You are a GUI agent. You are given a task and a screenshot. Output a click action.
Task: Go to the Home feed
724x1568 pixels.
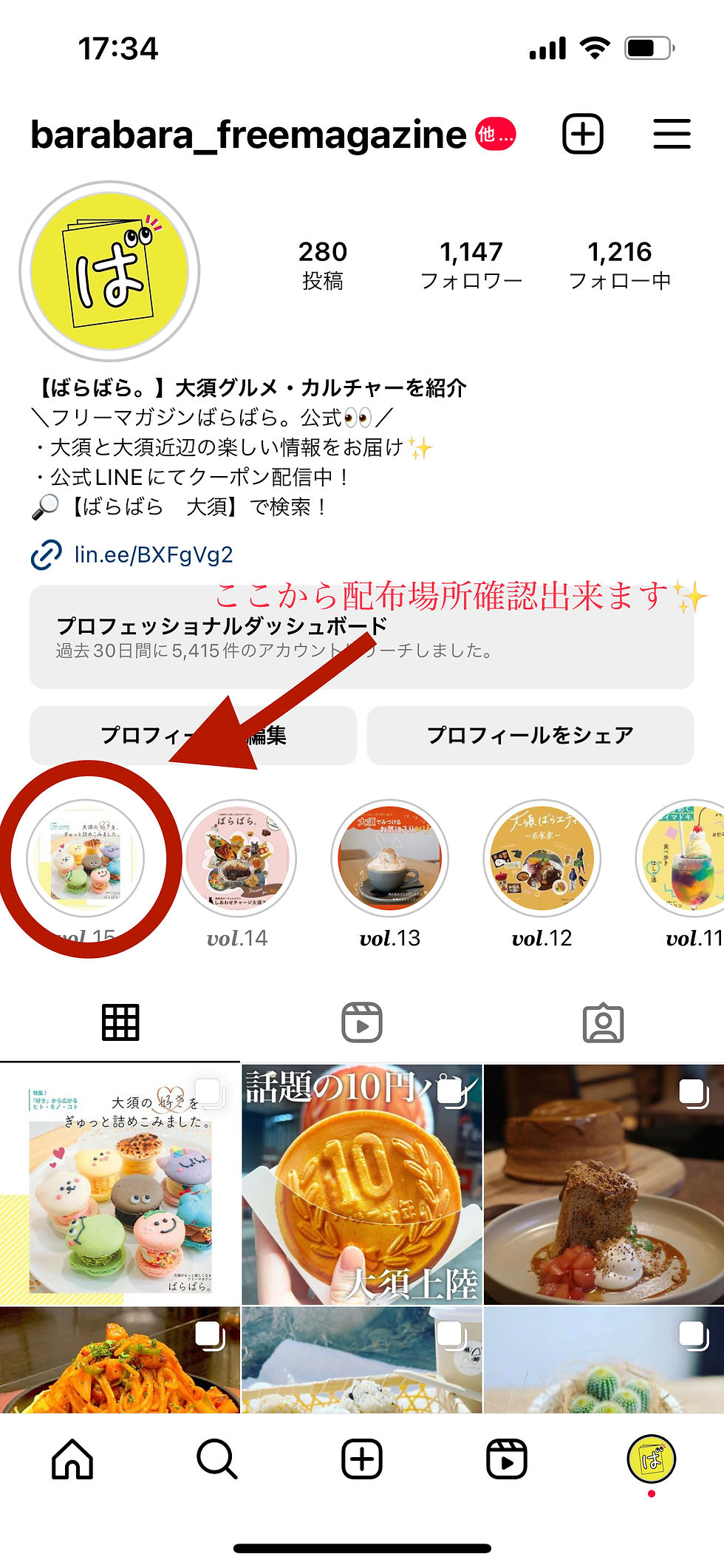click(72, 1459)
